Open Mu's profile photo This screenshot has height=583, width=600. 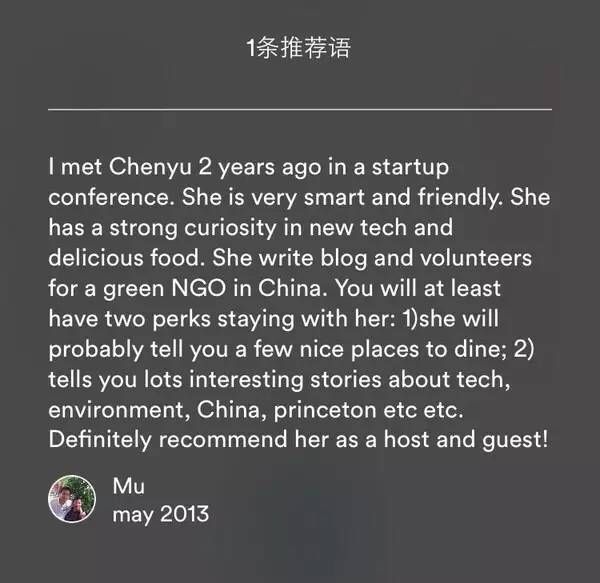tap(71, 497)
